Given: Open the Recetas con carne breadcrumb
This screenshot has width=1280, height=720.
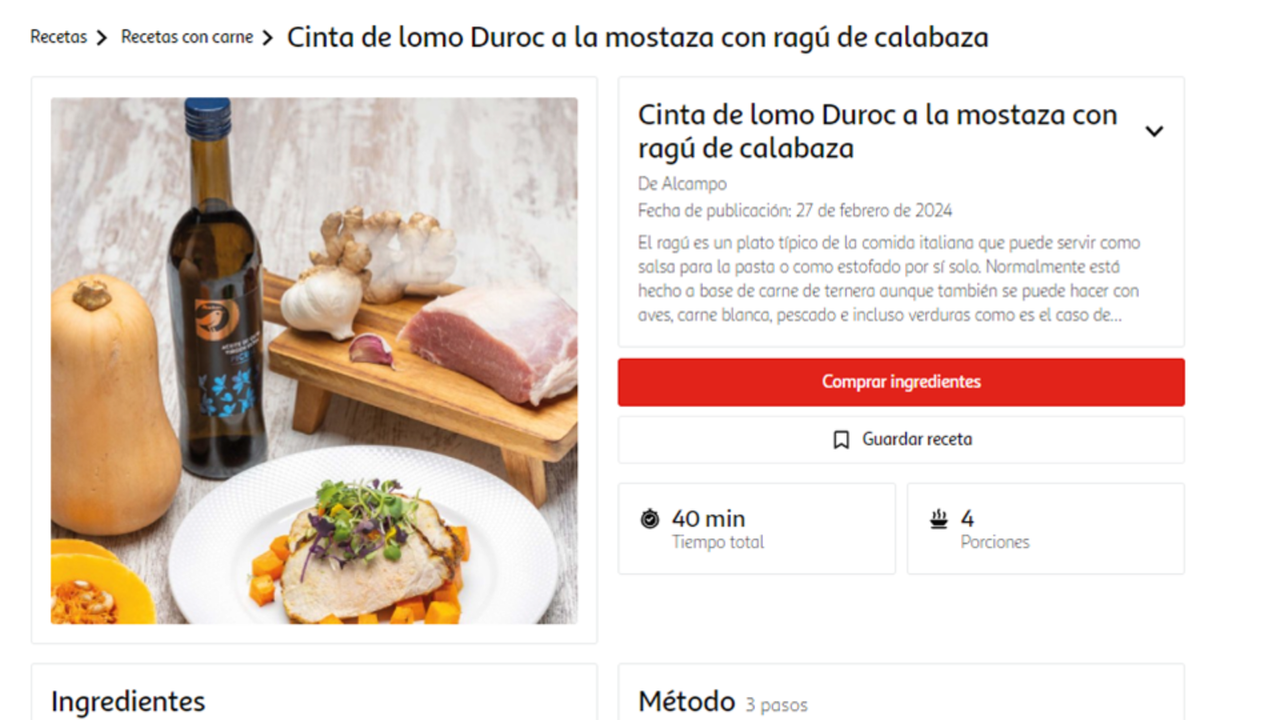Looking at the screenshot, I should (x=186, y=38).
